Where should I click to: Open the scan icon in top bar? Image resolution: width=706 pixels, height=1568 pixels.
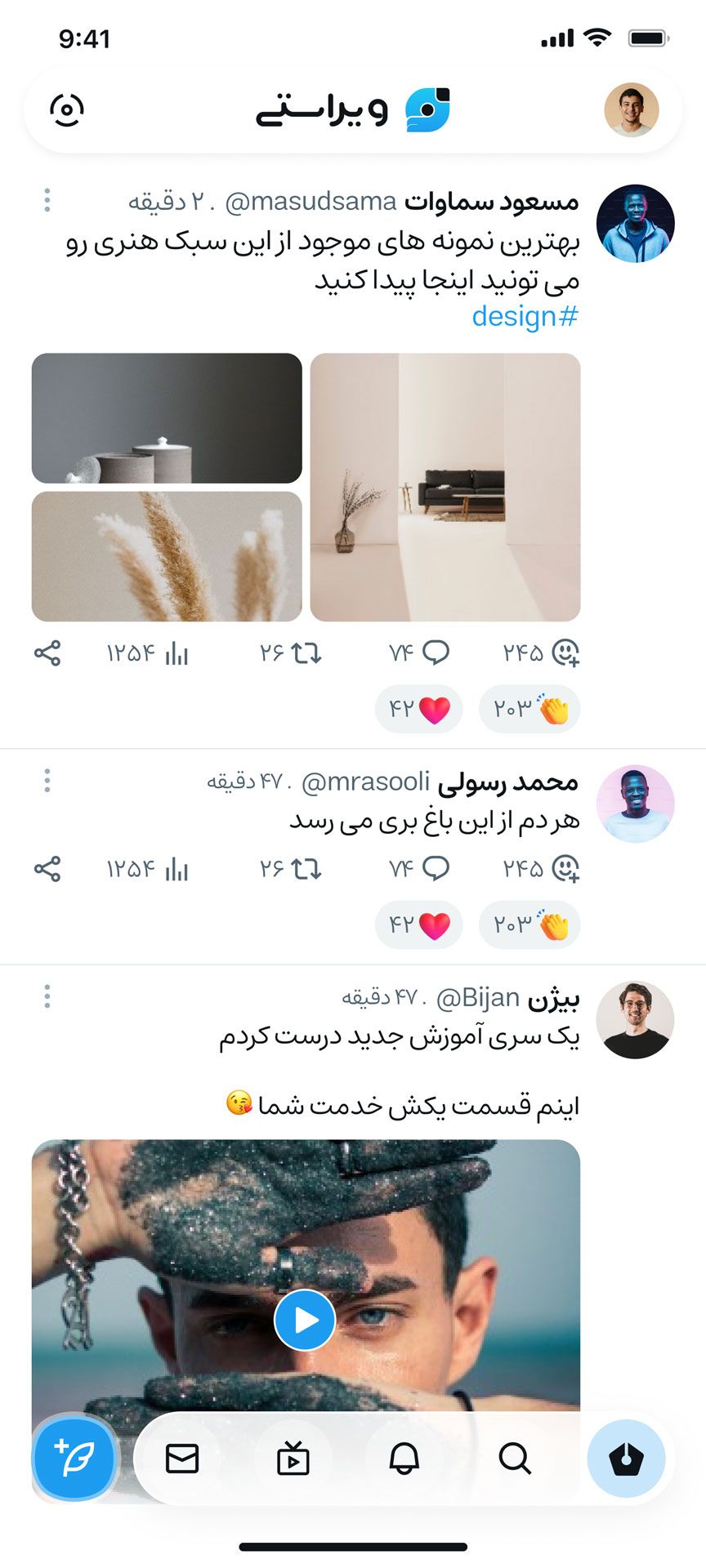[x=67, y=109]
